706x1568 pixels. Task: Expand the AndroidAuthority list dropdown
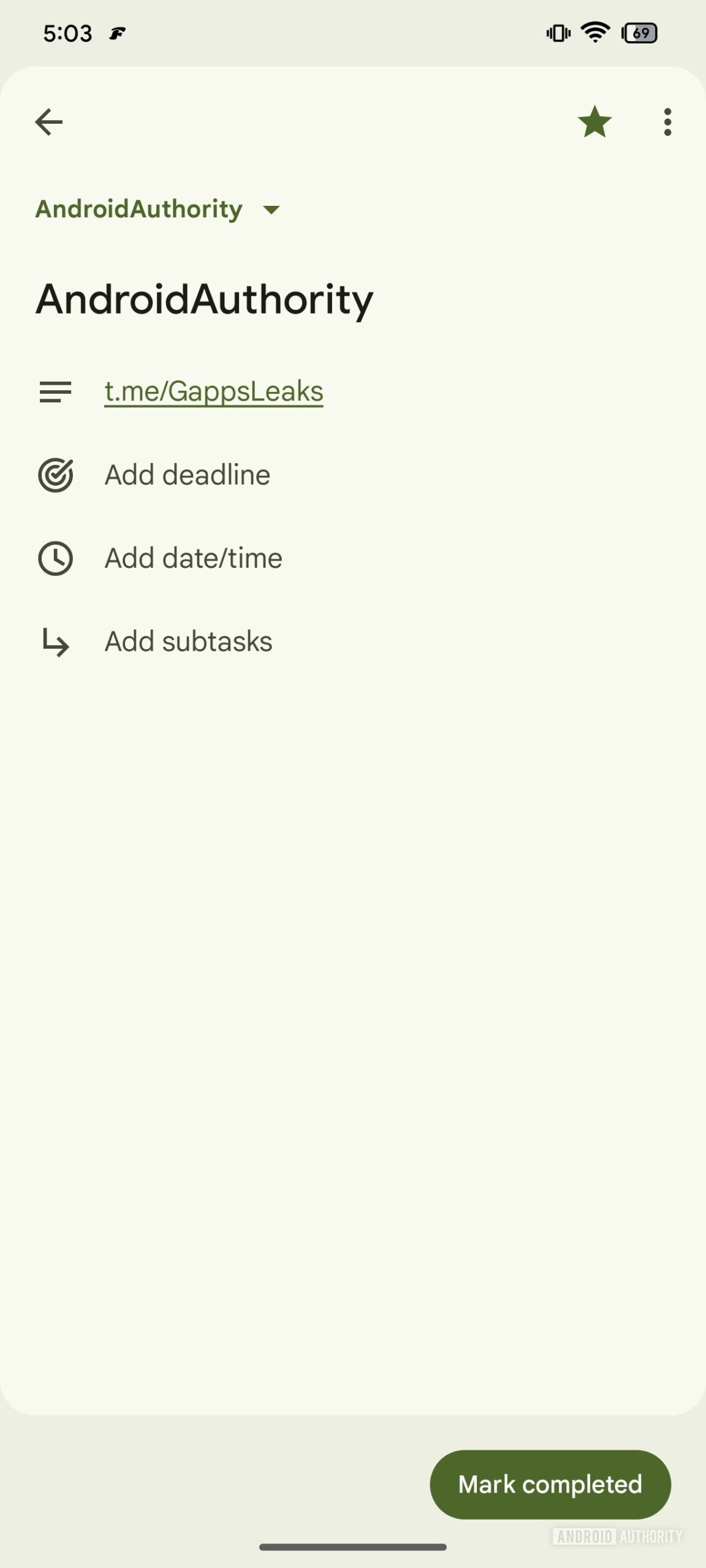click(158, 209)
